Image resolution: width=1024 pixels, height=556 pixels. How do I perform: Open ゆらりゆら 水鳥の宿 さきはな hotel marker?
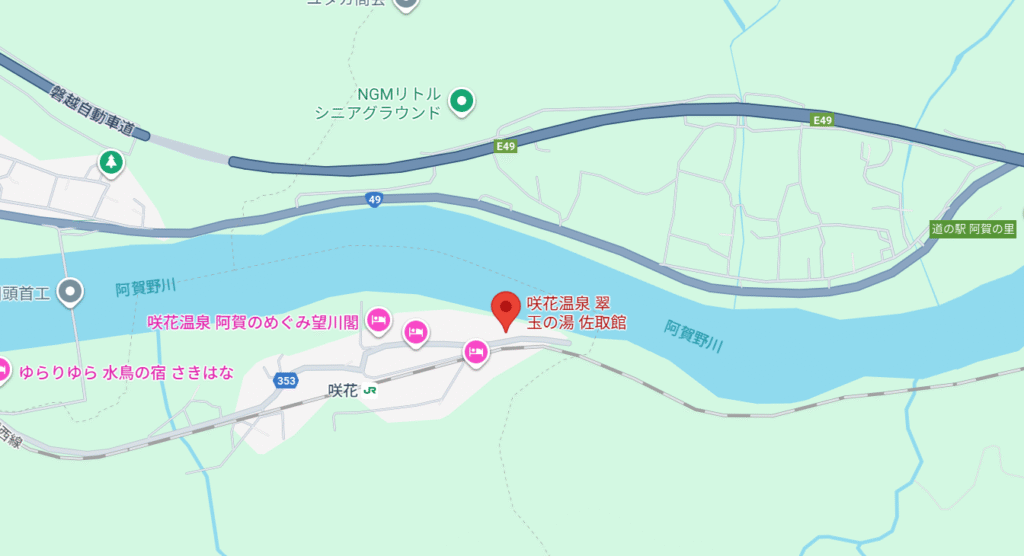point(3,368)
